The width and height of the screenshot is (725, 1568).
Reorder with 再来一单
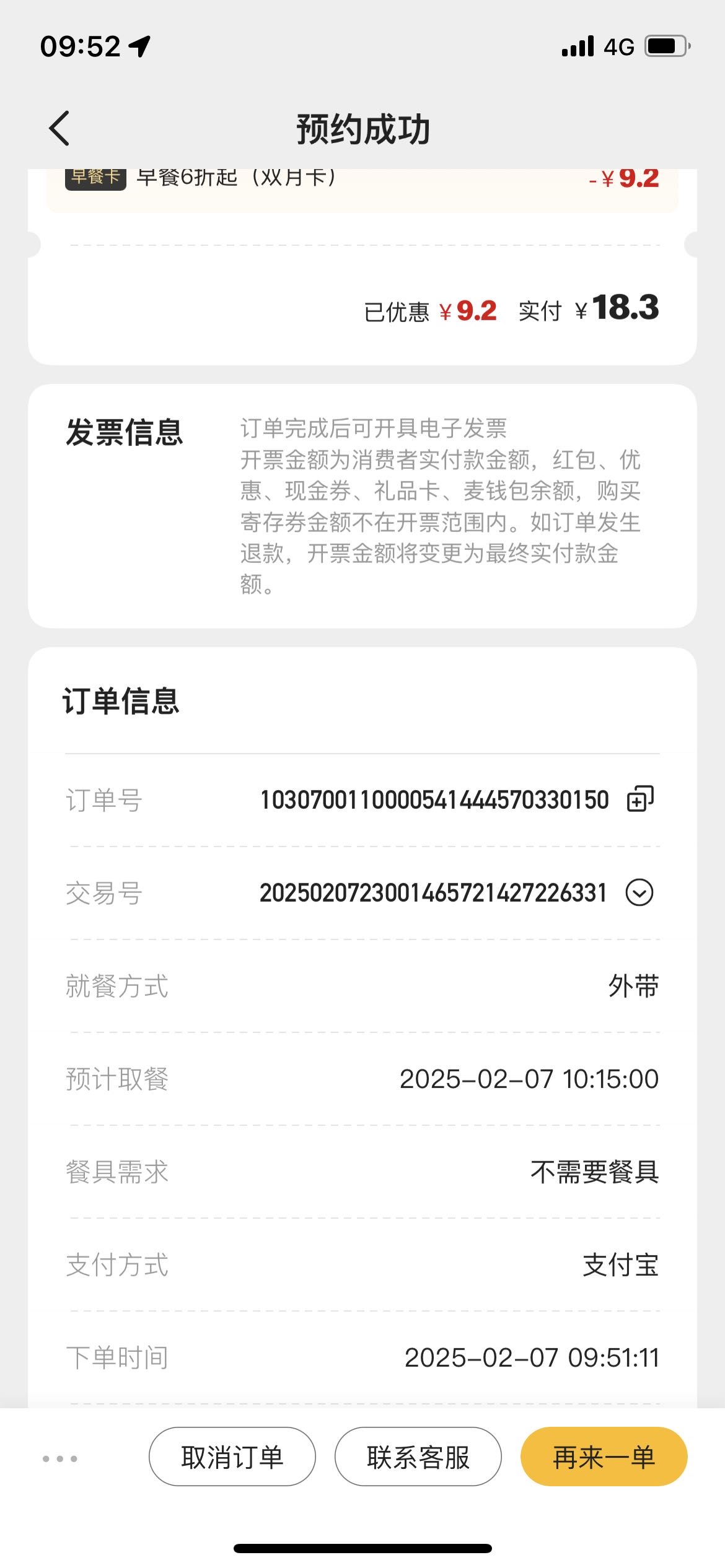point(604,1457)
